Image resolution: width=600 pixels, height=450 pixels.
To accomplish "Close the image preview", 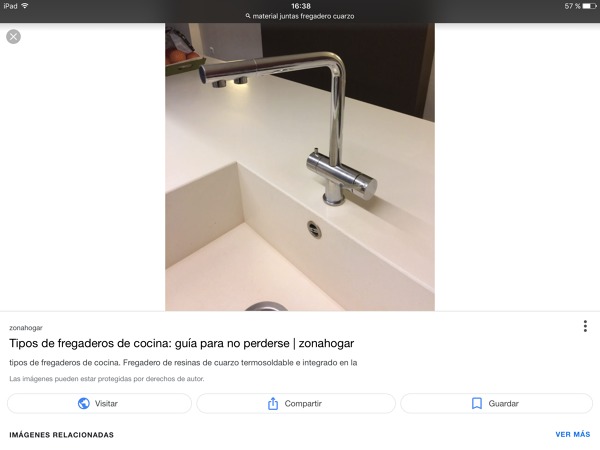I will click(x=13, y=37).
